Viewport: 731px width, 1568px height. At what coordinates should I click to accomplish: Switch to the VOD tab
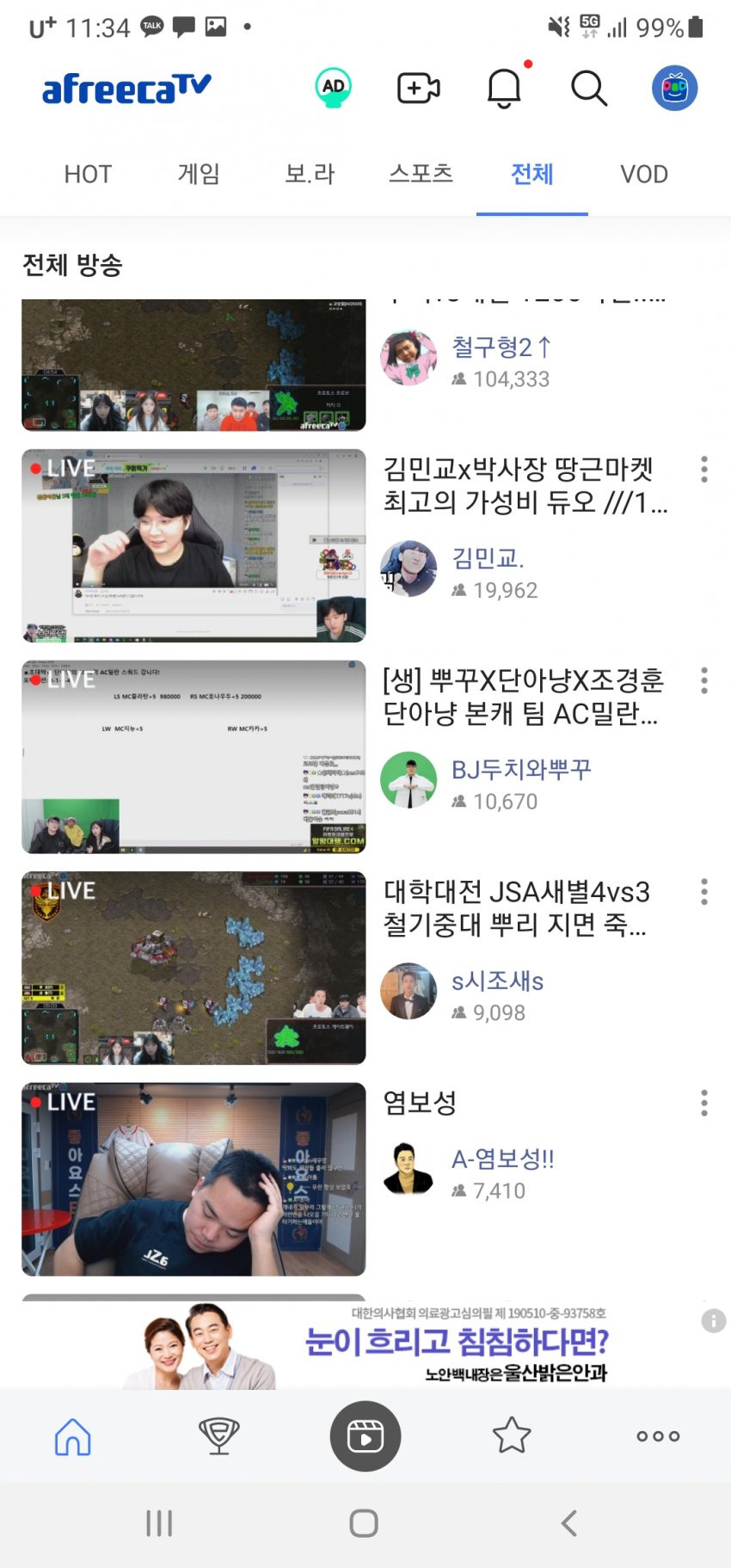point(643,175)
